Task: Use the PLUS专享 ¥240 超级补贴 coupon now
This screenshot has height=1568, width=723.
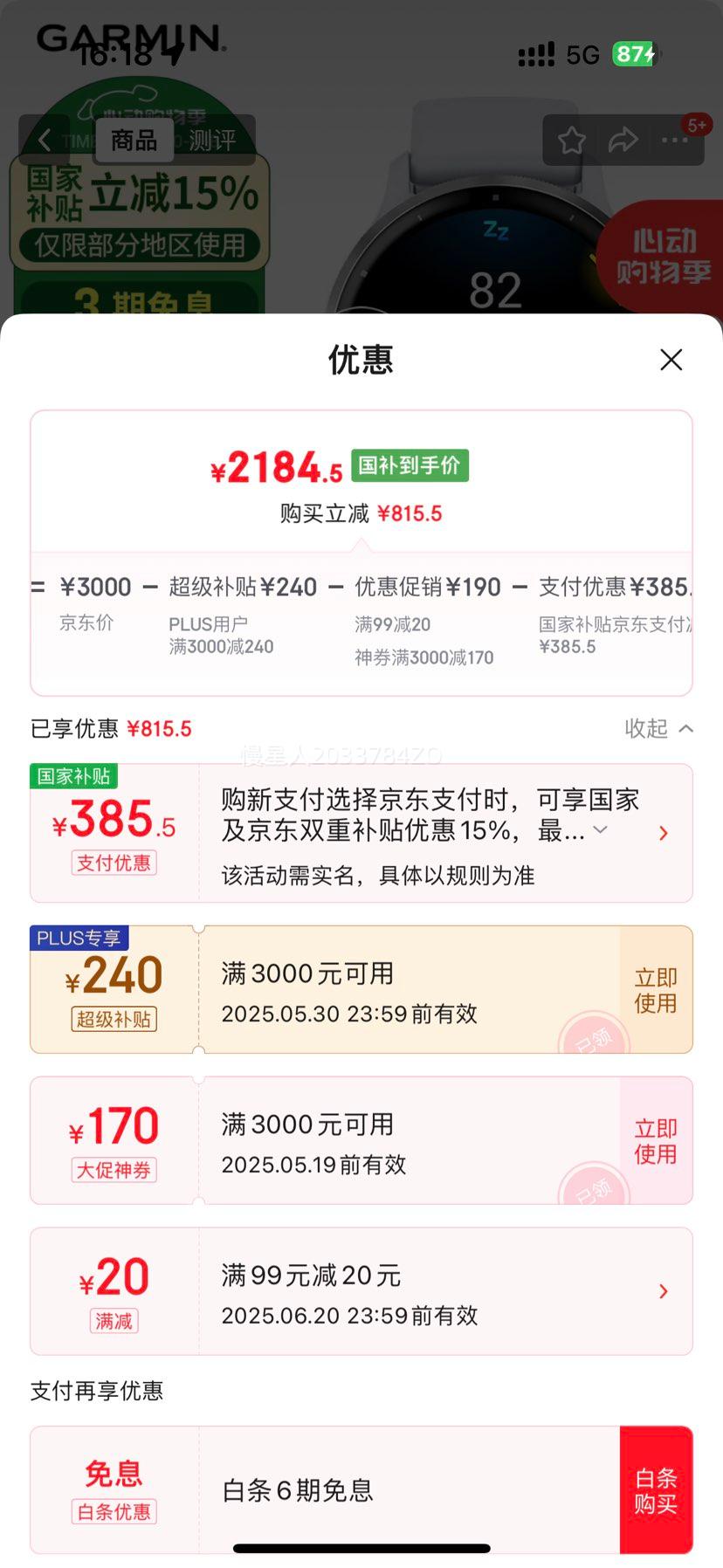Action: (x=655, y=990)
